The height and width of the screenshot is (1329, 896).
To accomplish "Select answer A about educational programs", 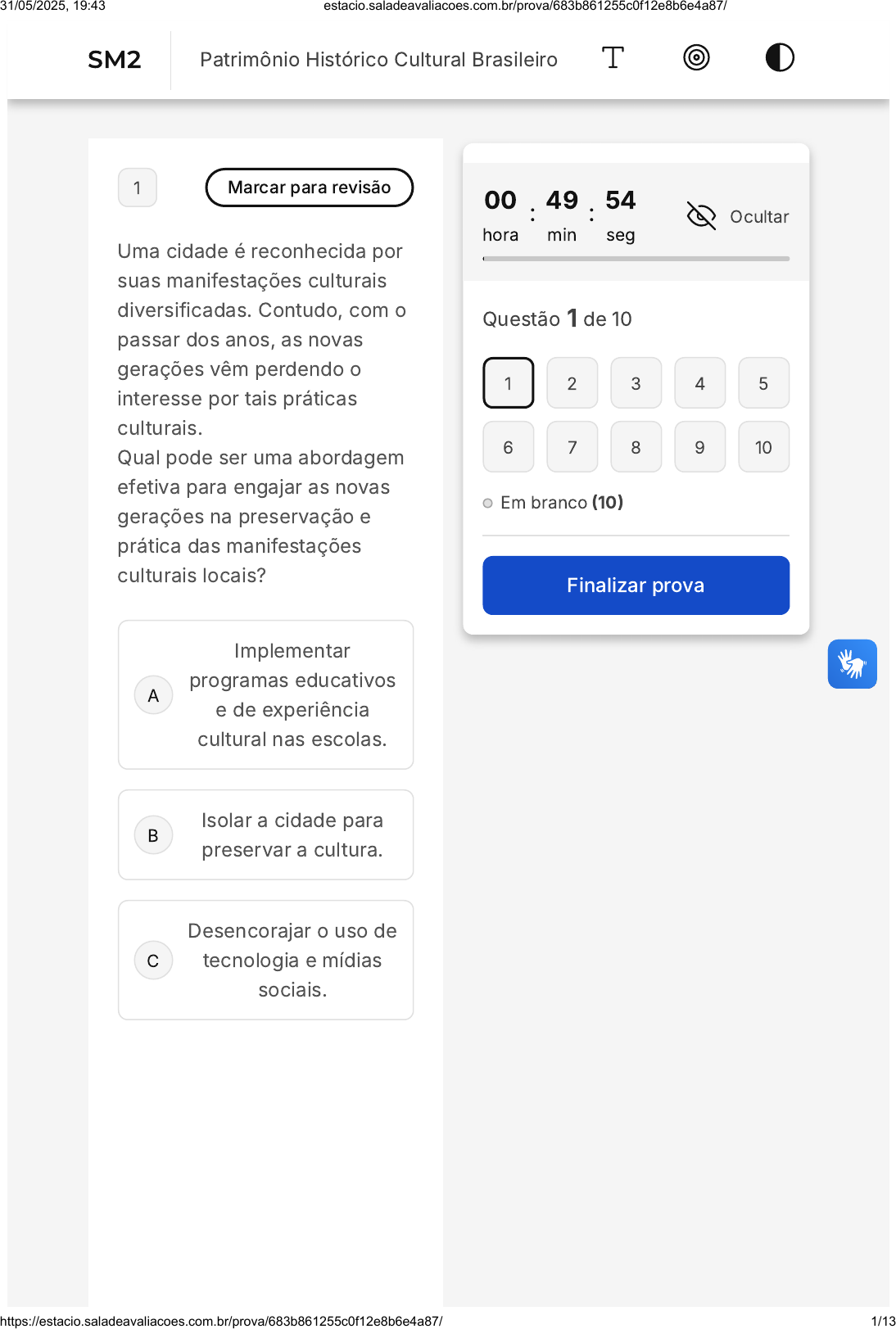I will pyautogui.click(x=265, y=694).
